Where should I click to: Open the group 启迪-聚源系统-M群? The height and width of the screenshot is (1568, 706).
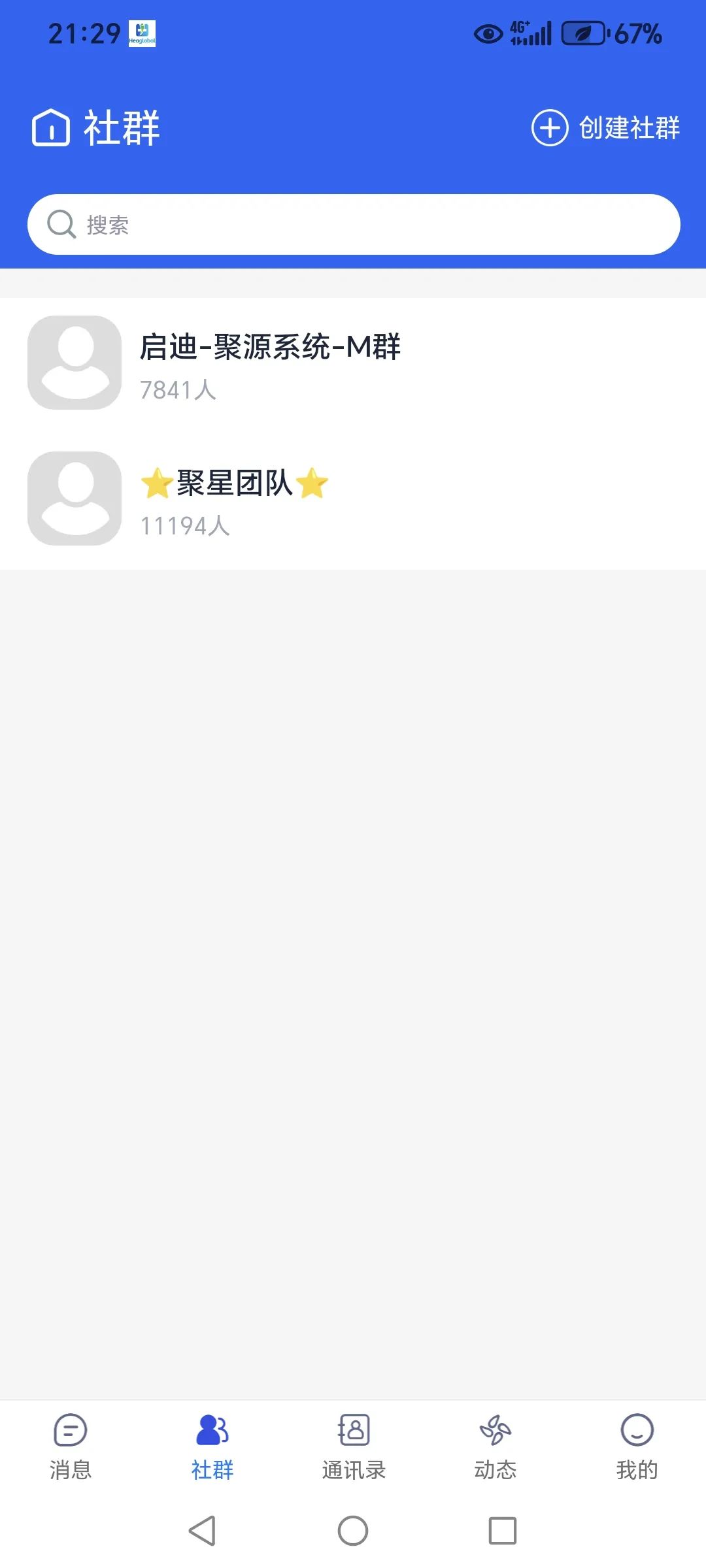271,348
